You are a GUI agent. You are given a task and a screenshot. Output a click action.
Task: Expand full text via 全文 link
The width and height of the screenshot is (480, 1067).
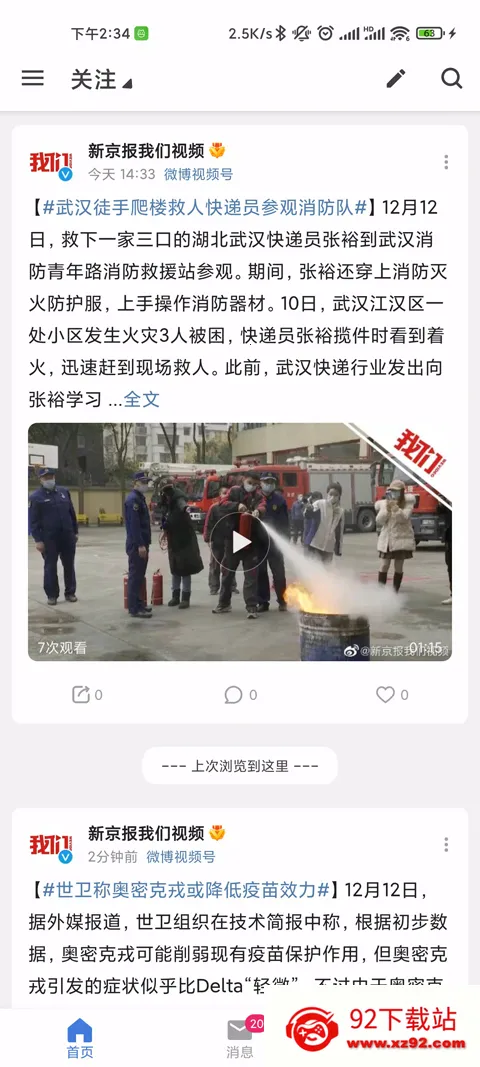coord(142,399)
